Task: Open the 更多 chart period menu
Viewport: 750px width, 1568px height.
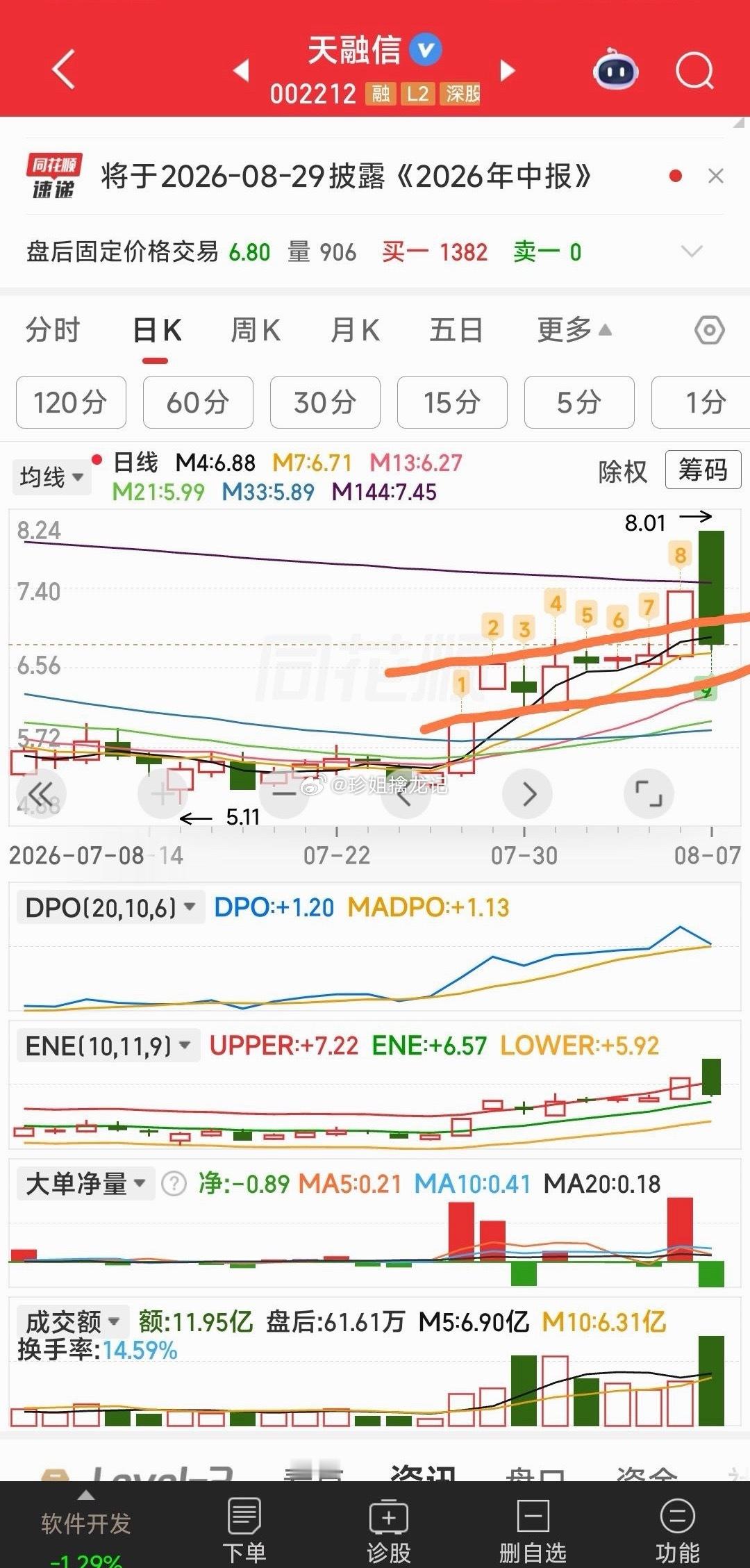Action: point(574,330)
